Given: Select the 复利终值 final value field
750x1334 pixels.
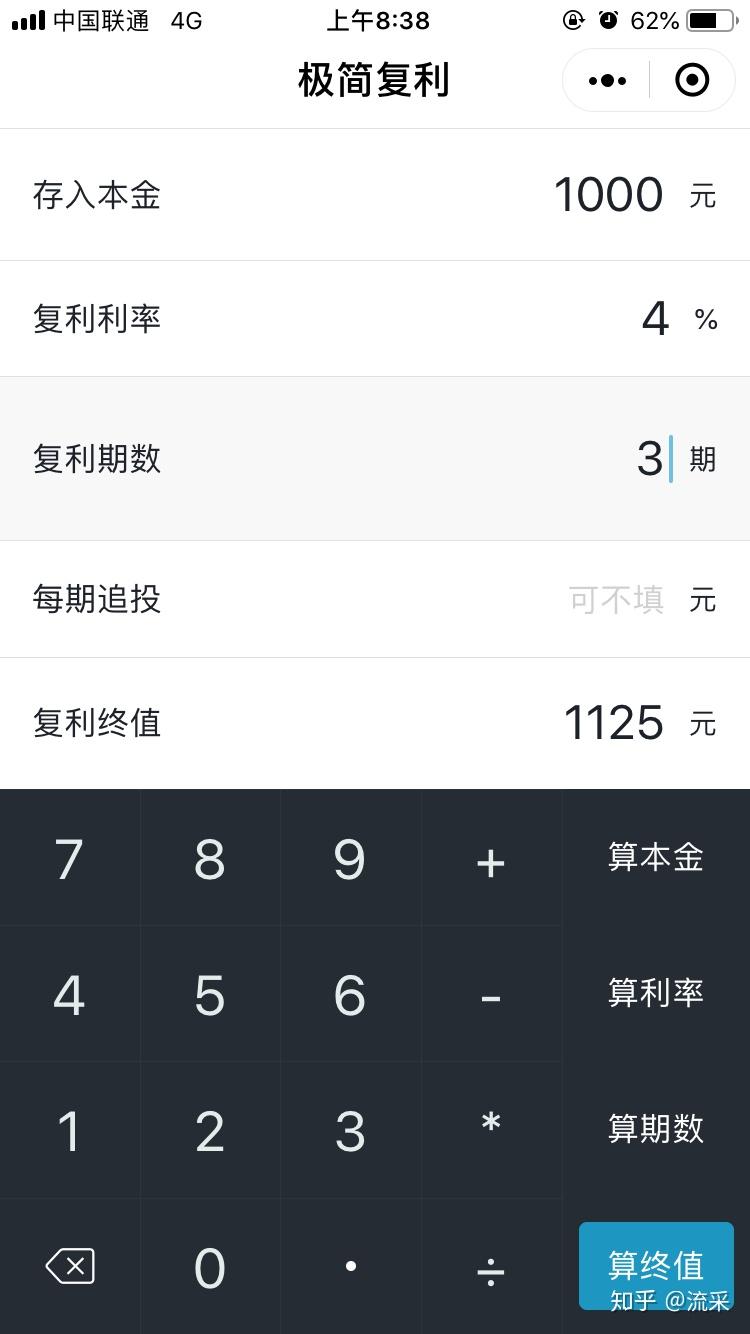Looking at the screenshot, I should tap(375, 723).
